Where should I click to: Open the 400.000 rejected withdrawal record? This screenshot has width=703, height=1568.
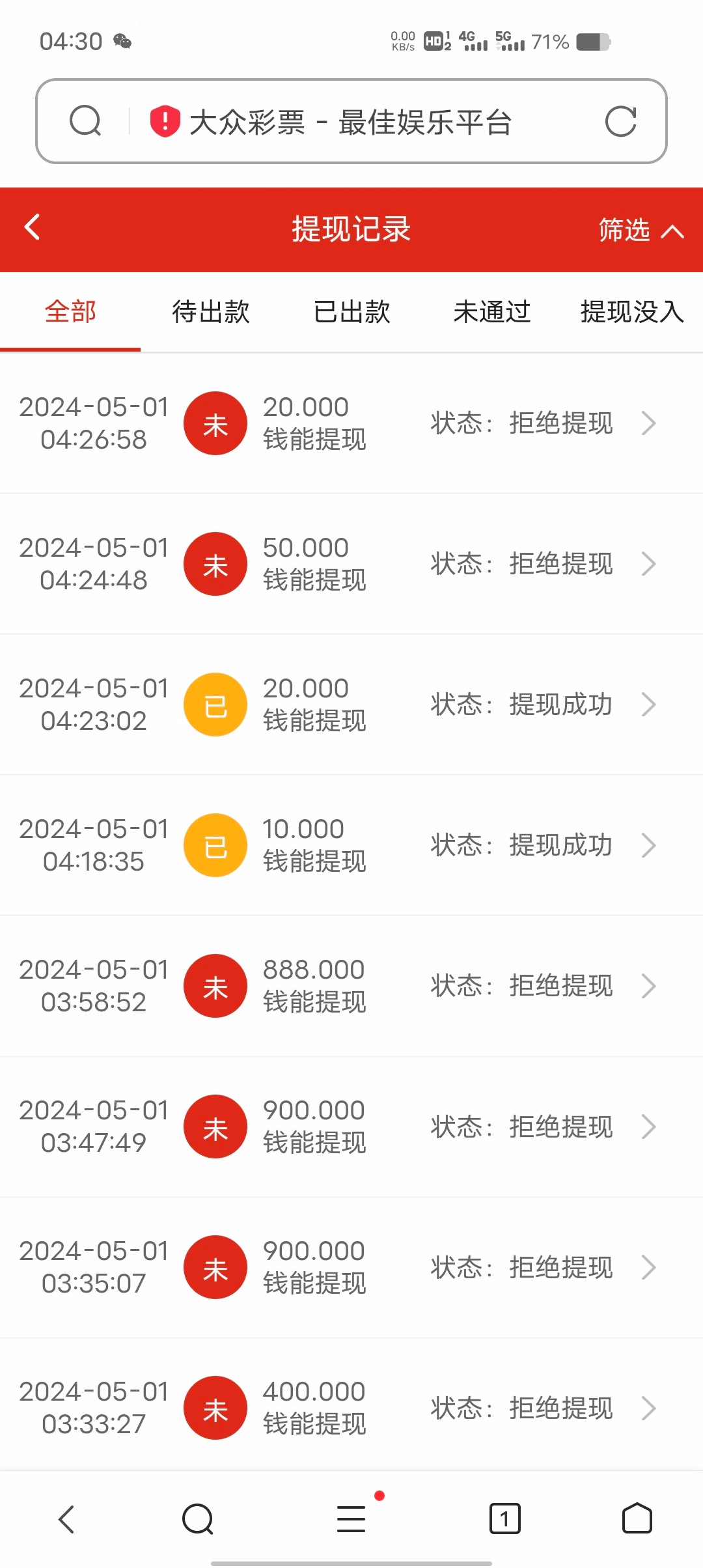pos(351,1408)
